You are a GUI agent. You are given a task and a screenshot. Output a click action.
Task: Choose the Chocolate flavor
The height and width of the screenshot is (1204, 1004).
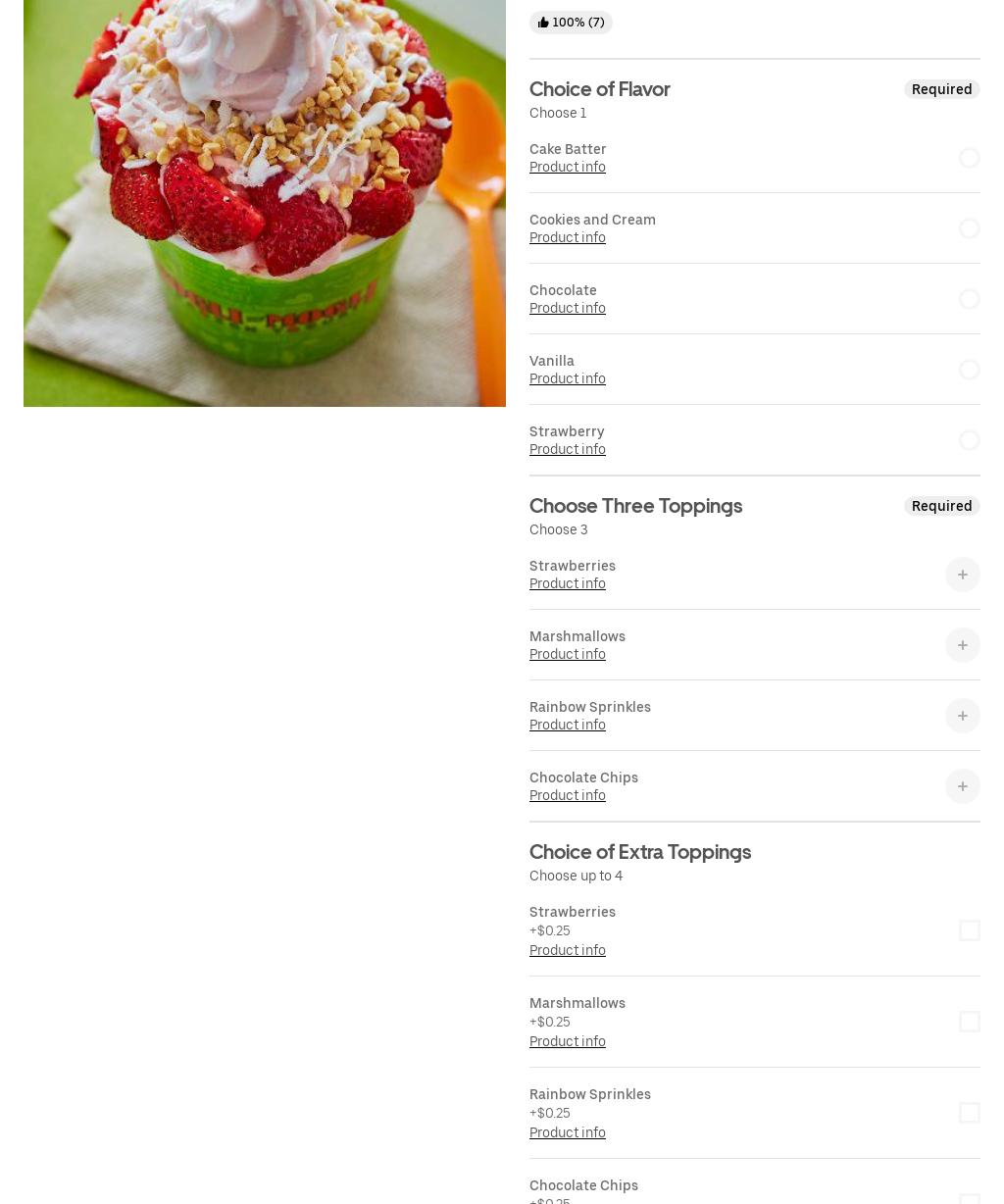[x=969, y=299]
